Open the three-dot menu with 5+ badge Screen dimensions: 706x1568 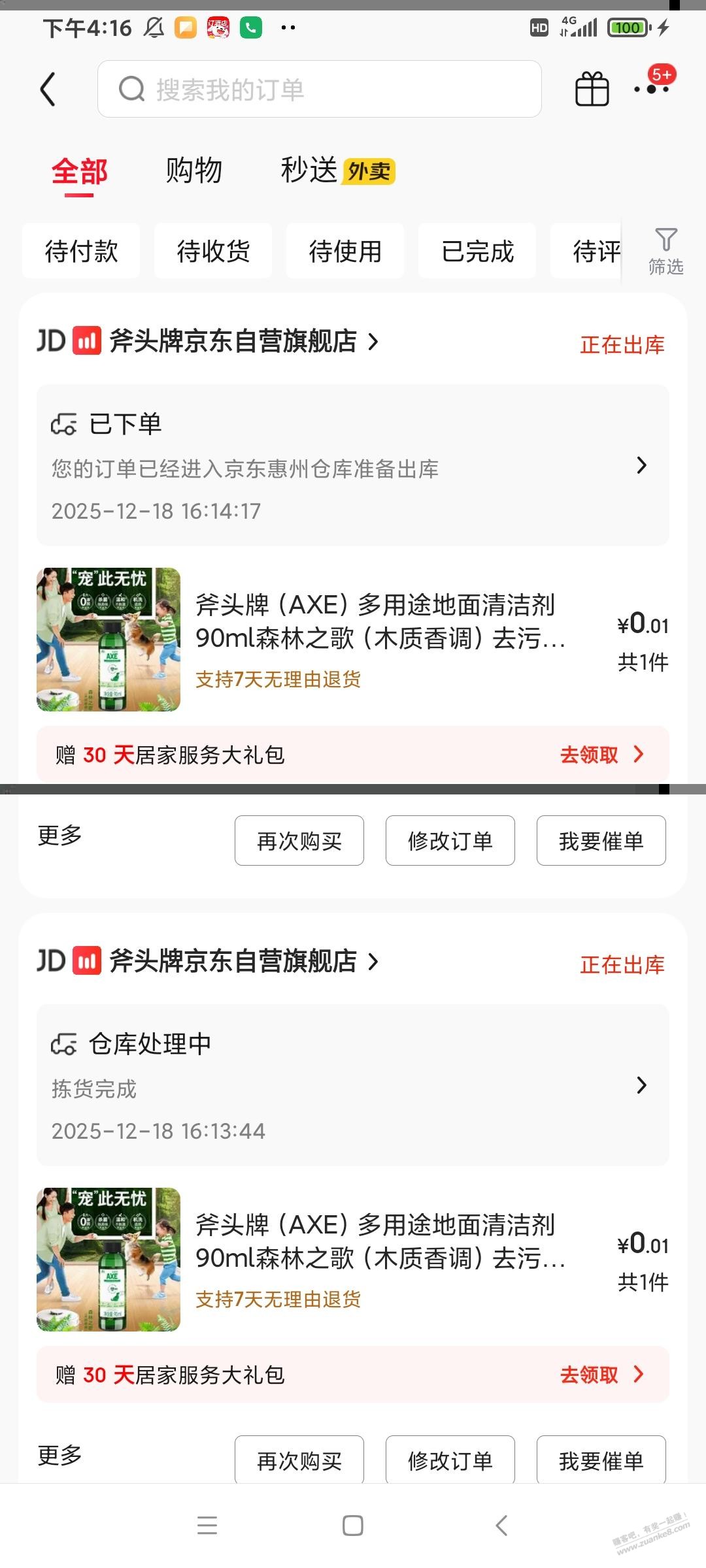click(x=652, y=88)
